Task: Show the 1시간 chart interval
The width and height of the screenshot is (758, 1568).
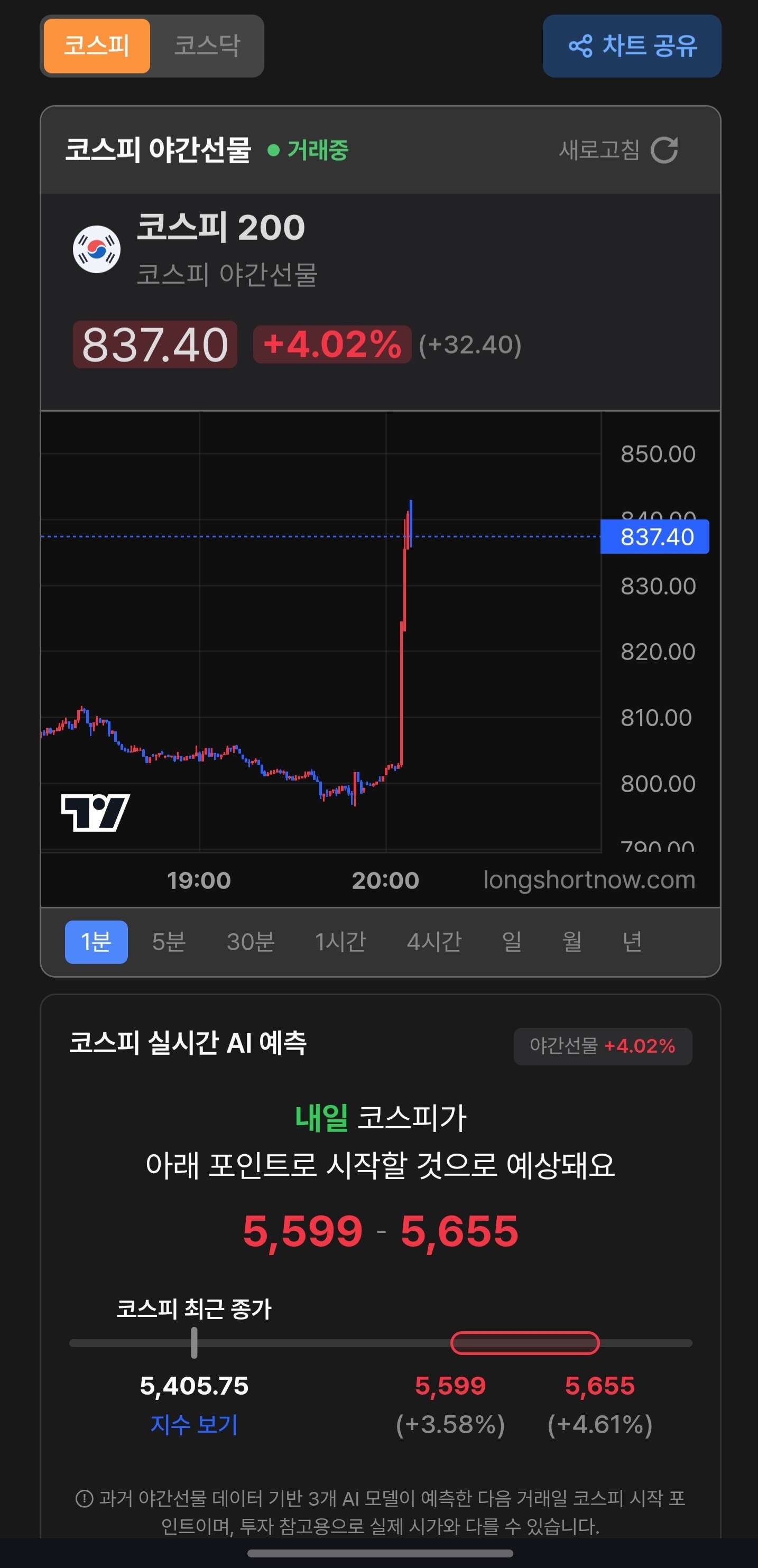Action: [340, 942]
